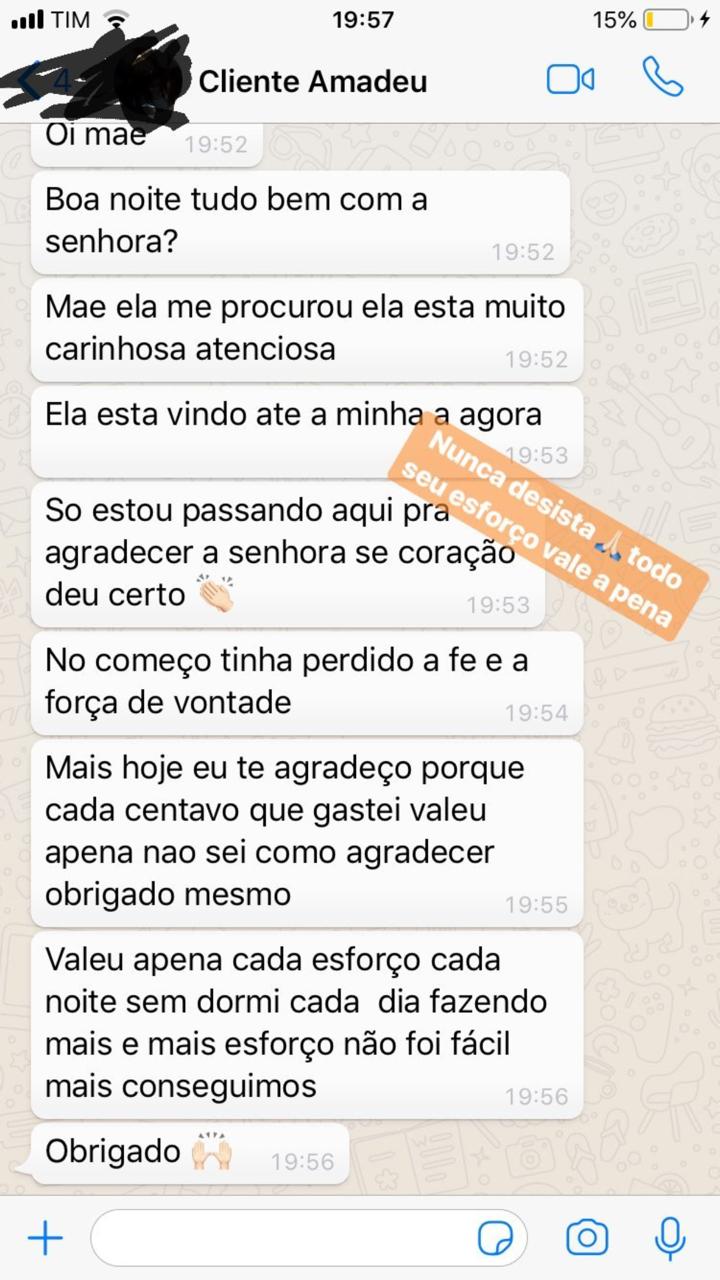Start a voice call with Cliente Amadeu
The image size is (720, 1280).
point(662,78)
